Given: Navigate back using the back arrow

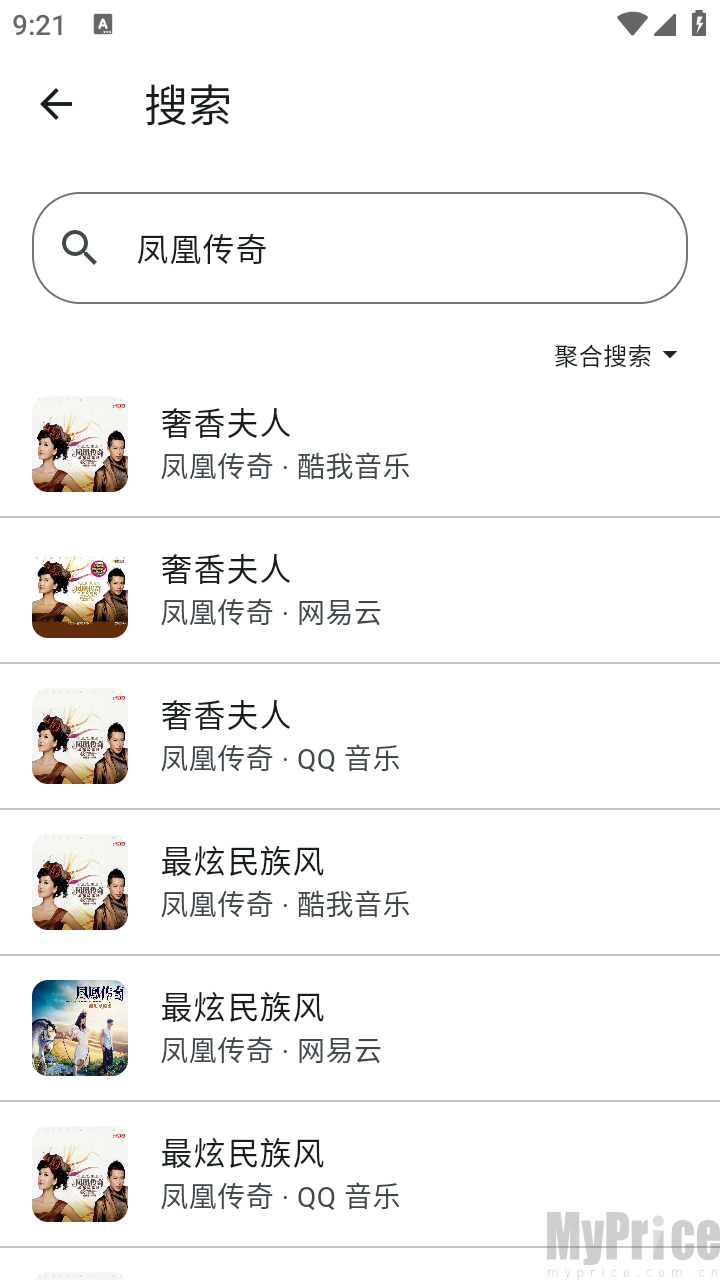Looking at the screenshot, I should pyautogui.click(x=56, y=104).
